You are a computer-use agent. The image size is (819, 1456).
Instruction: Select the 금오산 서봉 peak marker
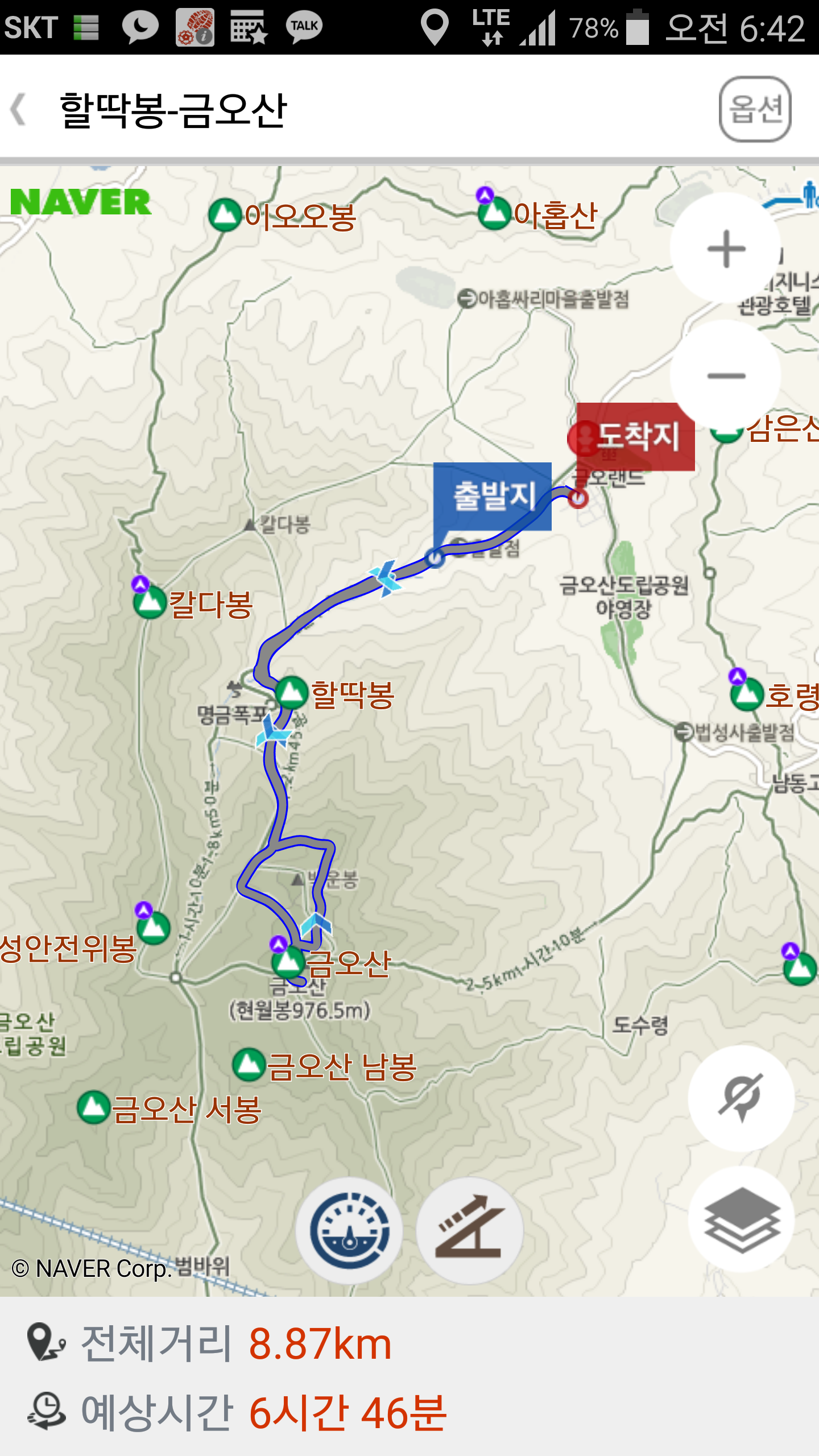pyautogui.click(x=93, y=1107)
